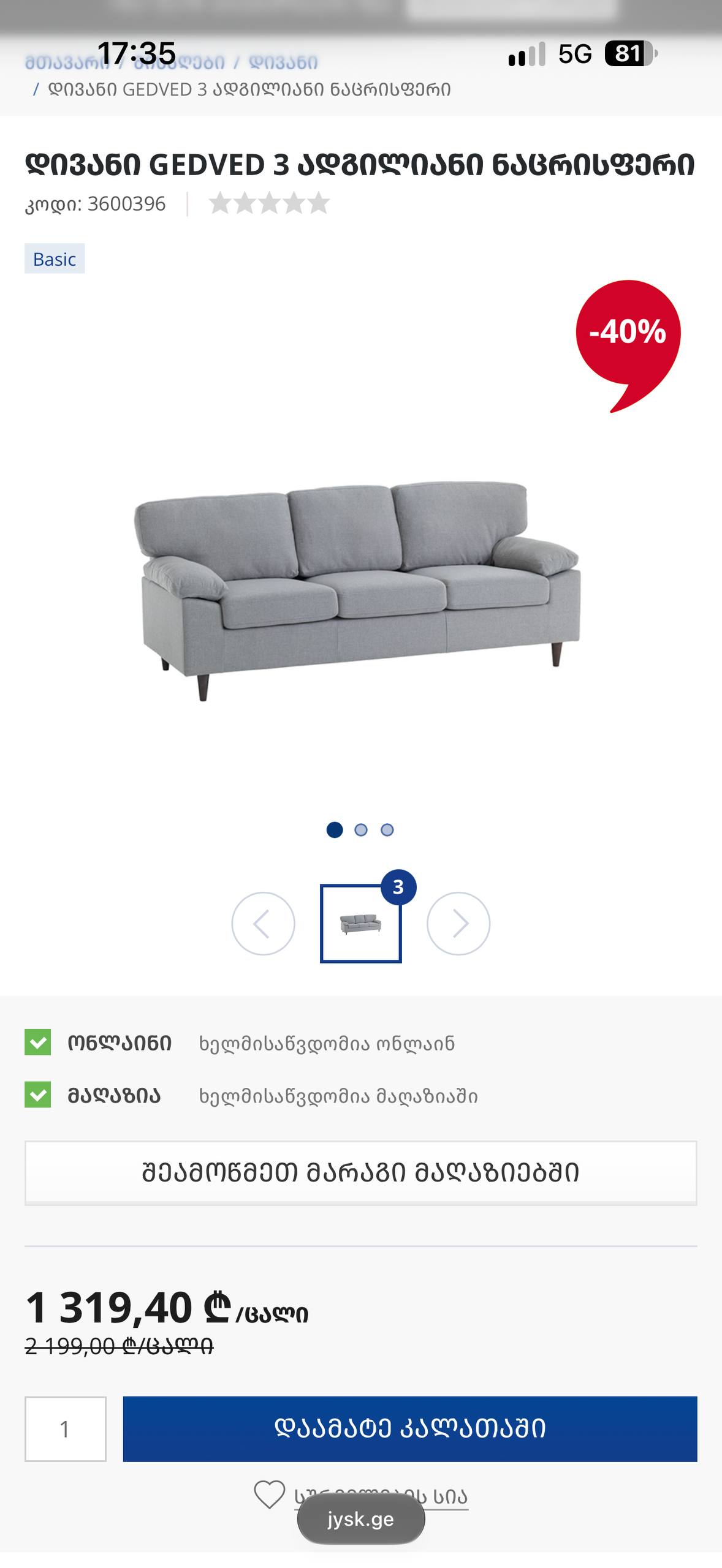Screen dimensions: 722x1568
Task: Show the next product image with right arrow
Action: coord(458,923)
